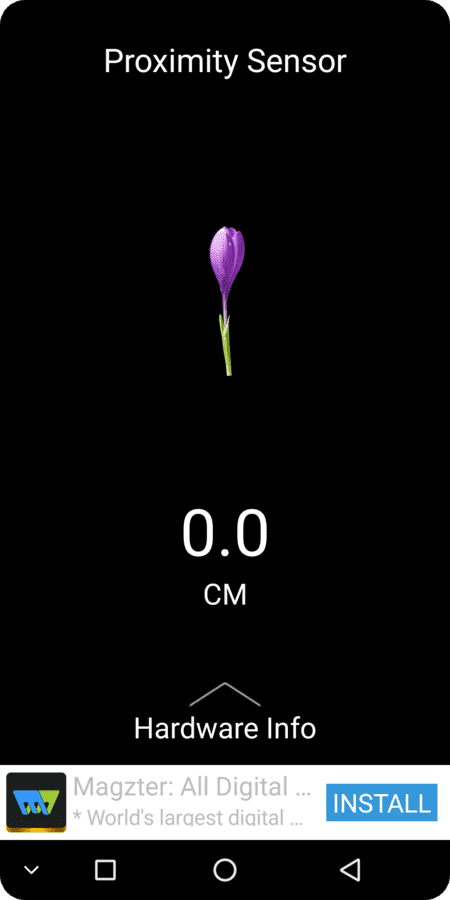Go back using the system back button
This screenshot has width=450, height=900.
coord(350,870)
